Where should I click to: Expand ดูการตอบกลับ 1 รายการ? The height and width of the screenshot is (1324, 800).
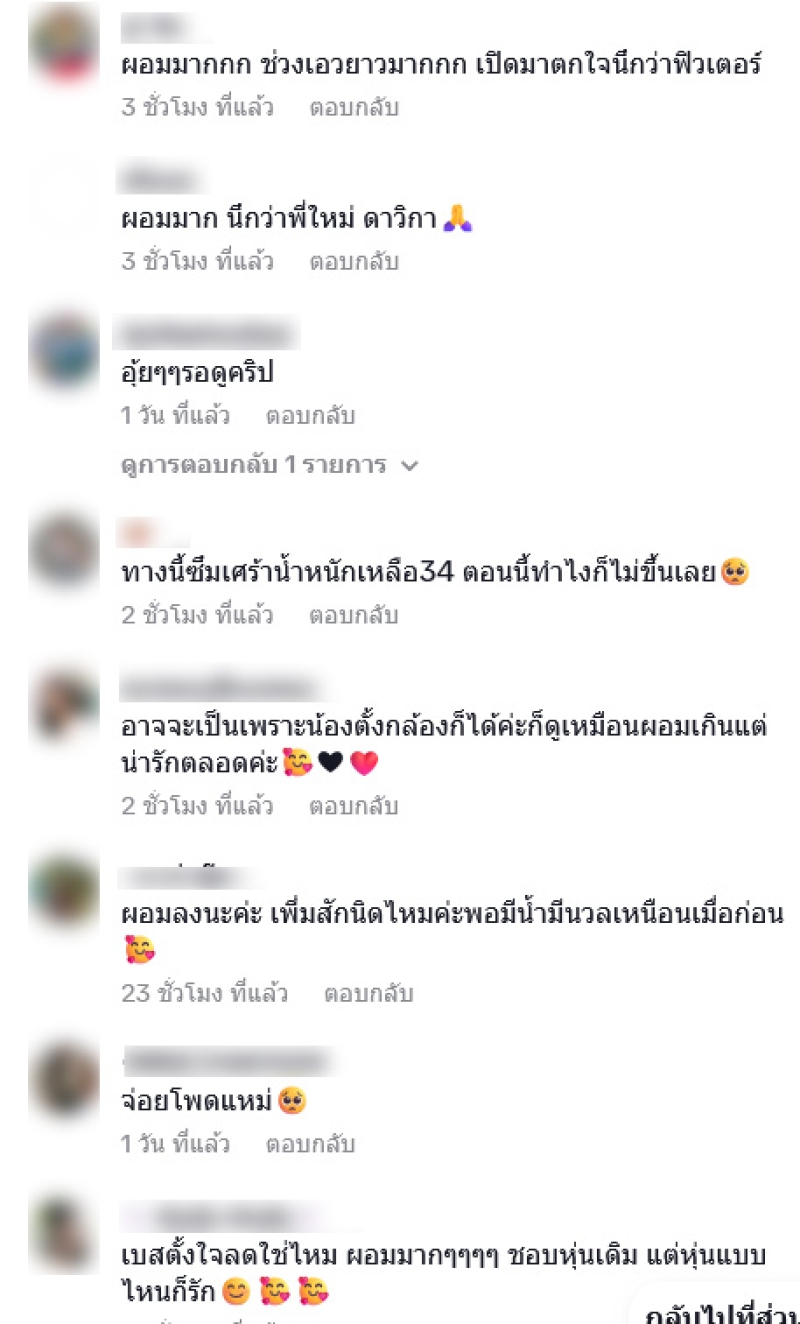coord(269,465)
